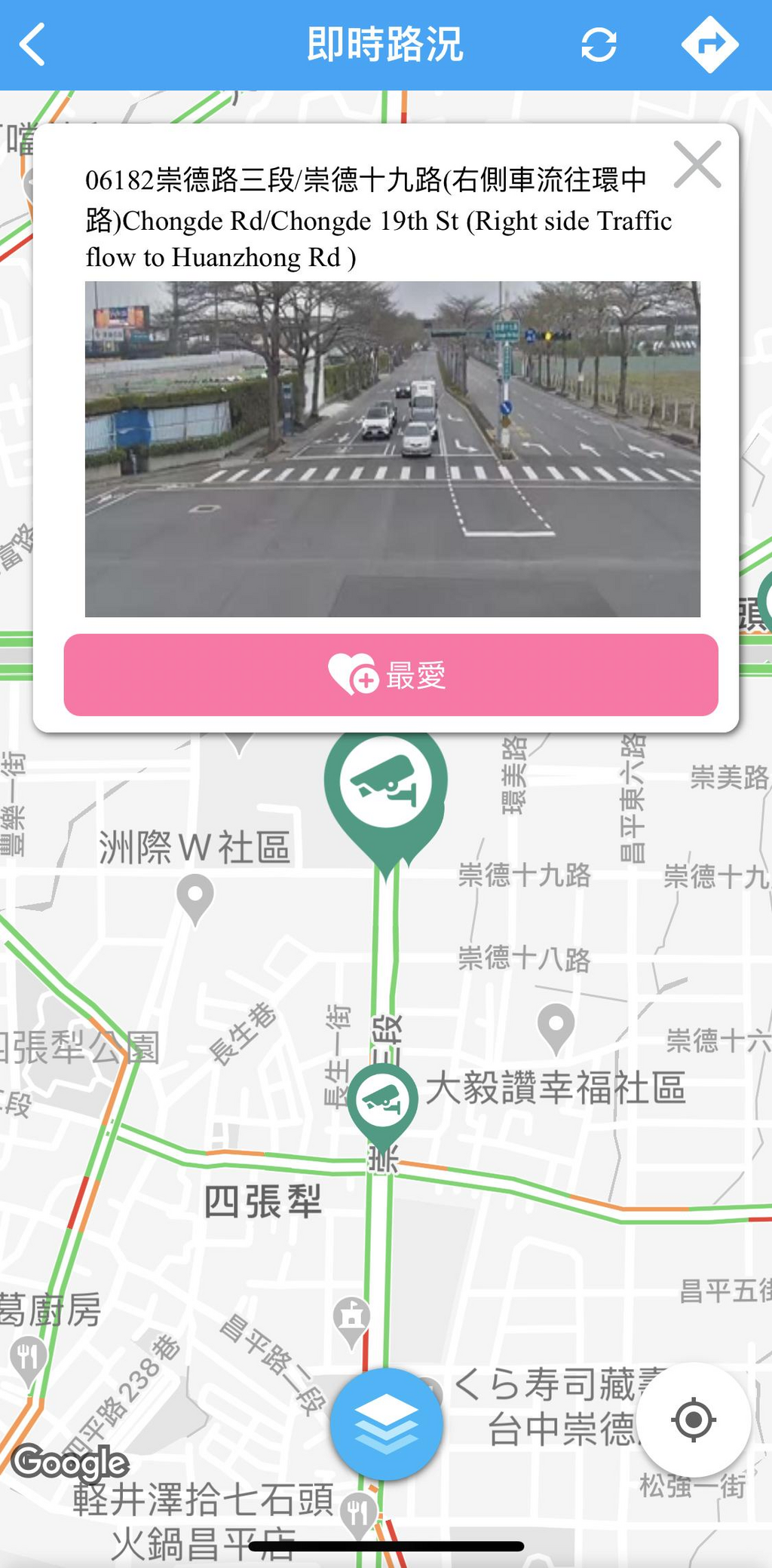Add this camera to 最愛 favorites
Viewport: 772px width, 1568px height.
(x=391, y=675)
